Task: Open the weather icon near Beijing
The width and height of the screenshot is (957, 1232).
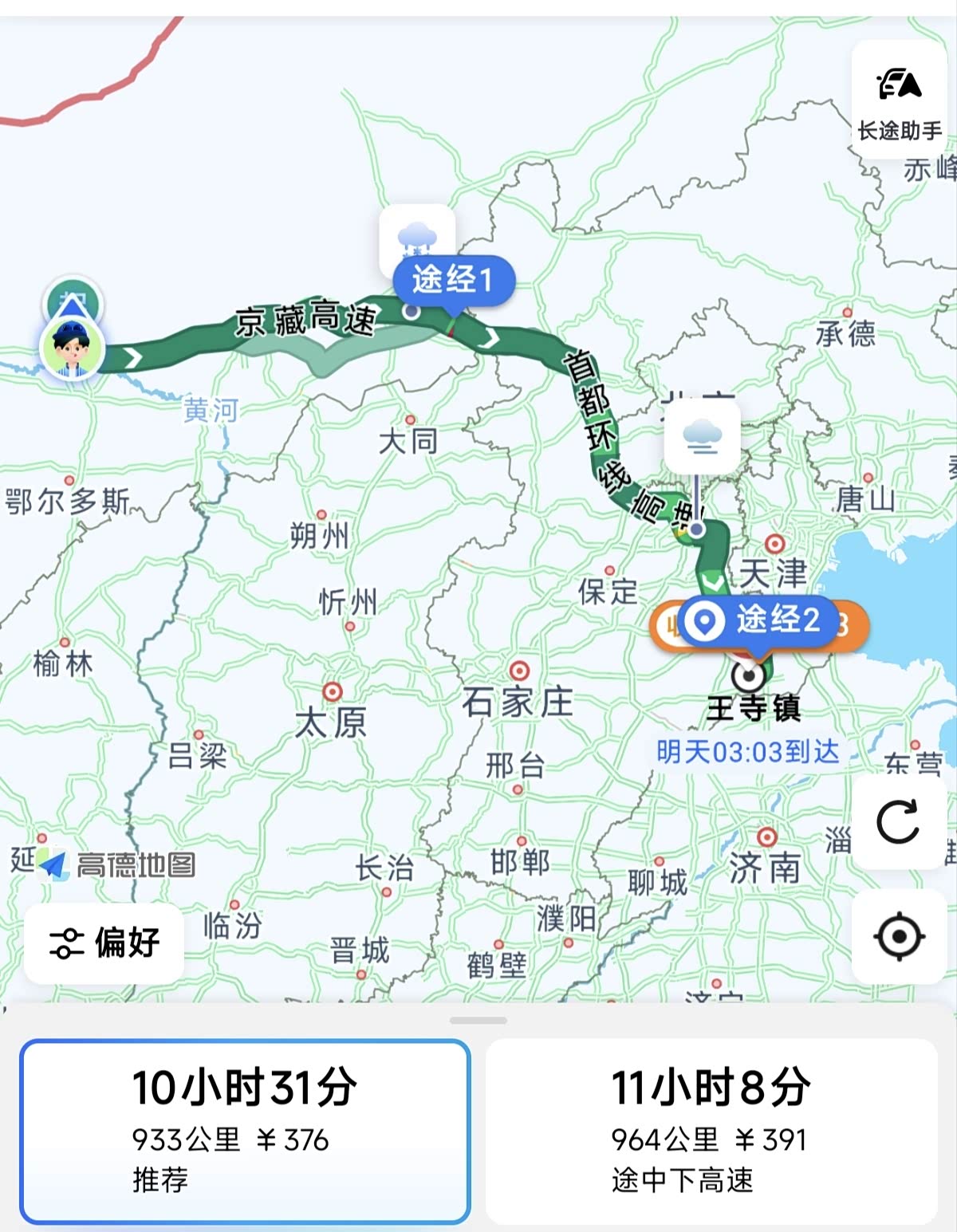Action: pyautogui.click(x=702, y=437)
